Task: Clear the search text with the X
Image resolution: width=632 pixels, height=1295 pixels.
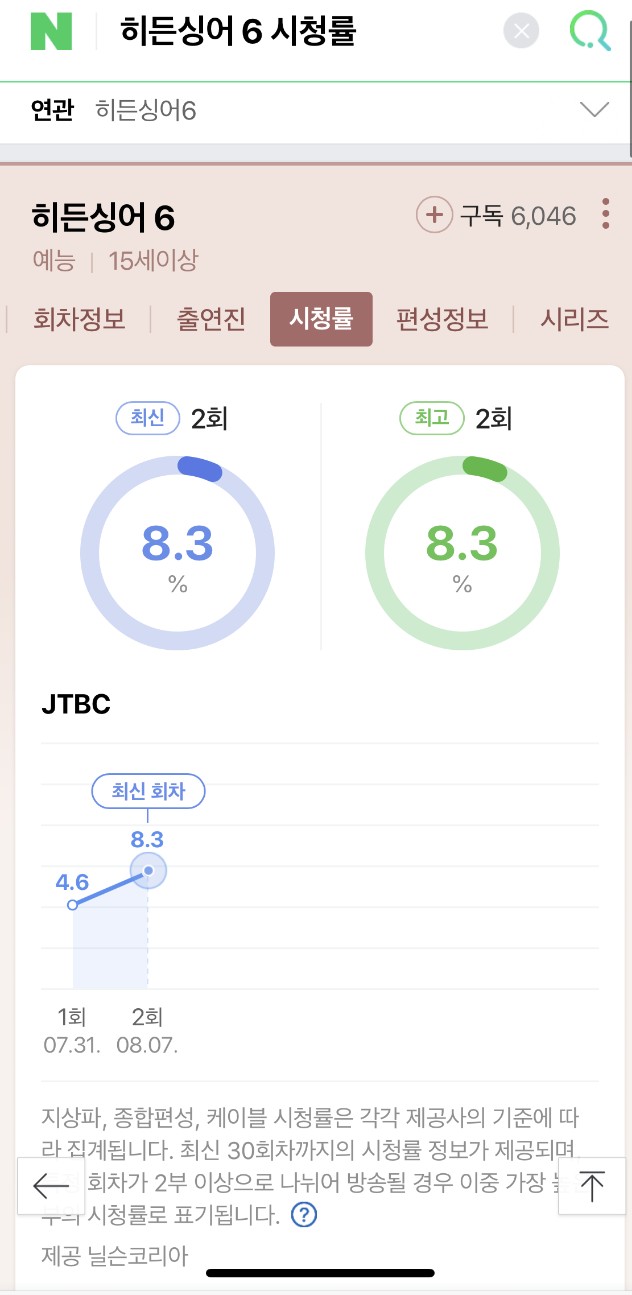Action: [x=521, y=32]
